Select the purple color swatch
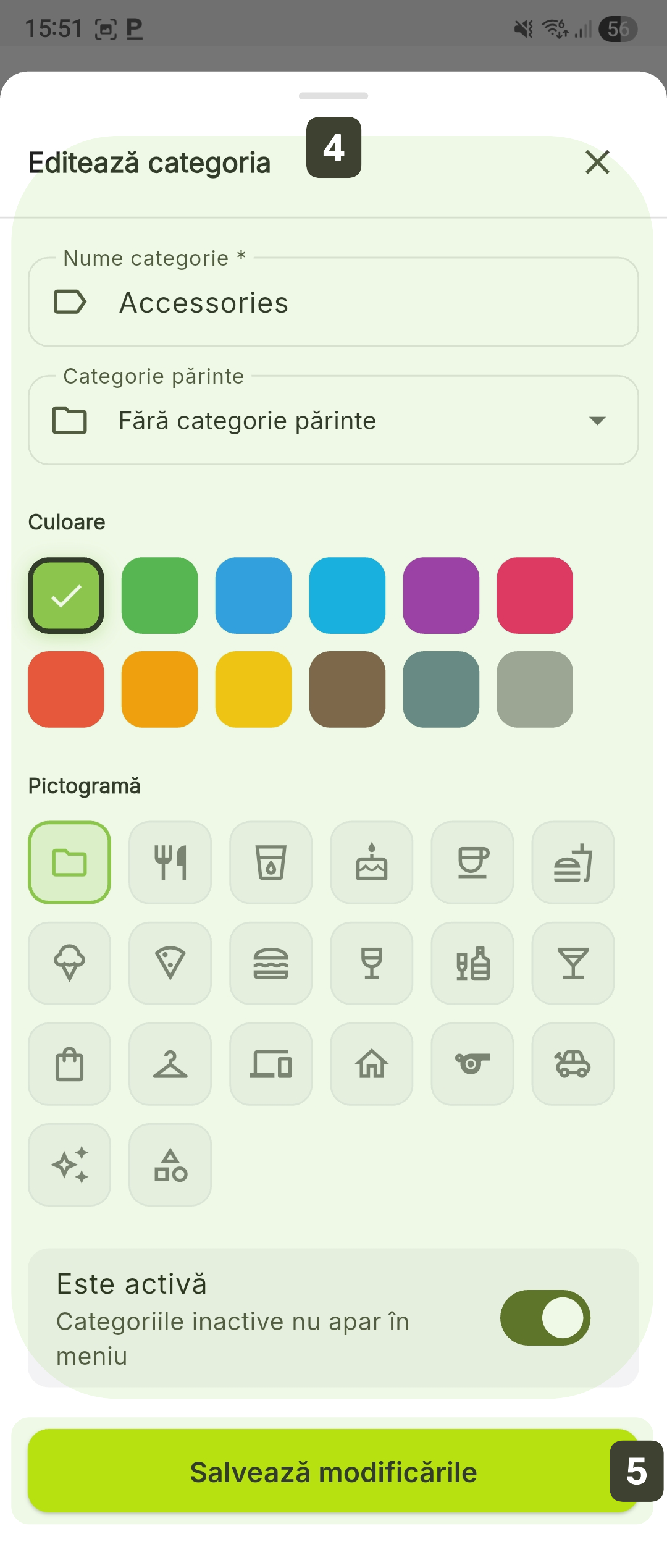The width and height of the screenshot is (667, 1568). [x=441, y=596]
